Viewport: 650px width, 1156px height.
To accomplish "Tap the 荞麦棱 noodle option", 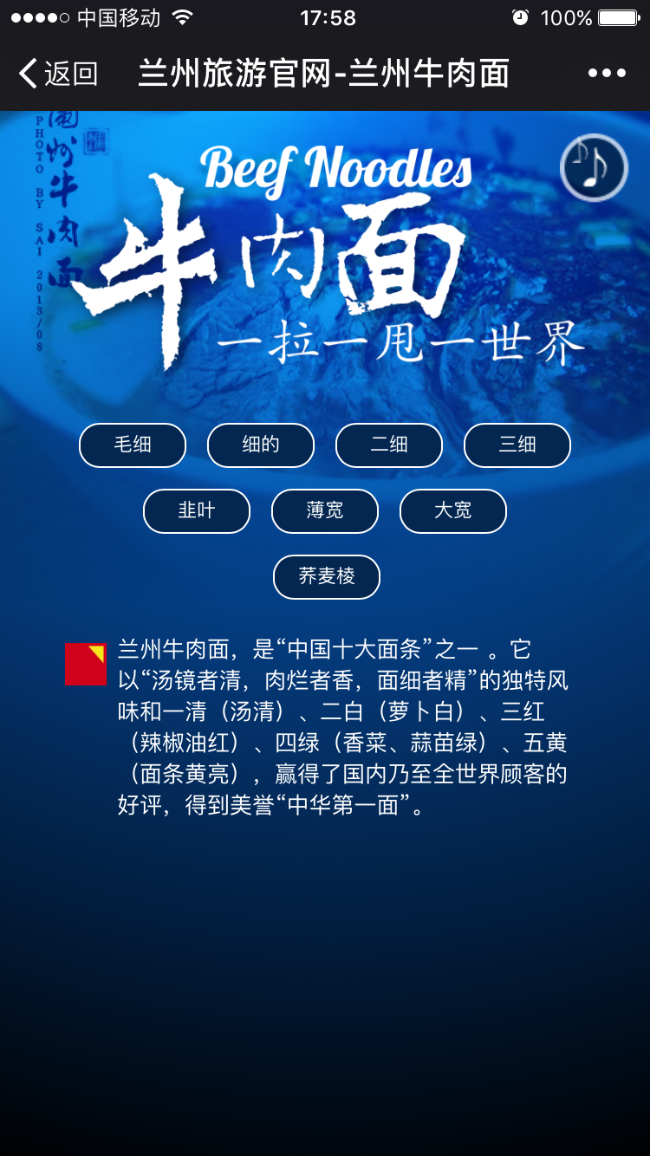I will pos(326,577).
